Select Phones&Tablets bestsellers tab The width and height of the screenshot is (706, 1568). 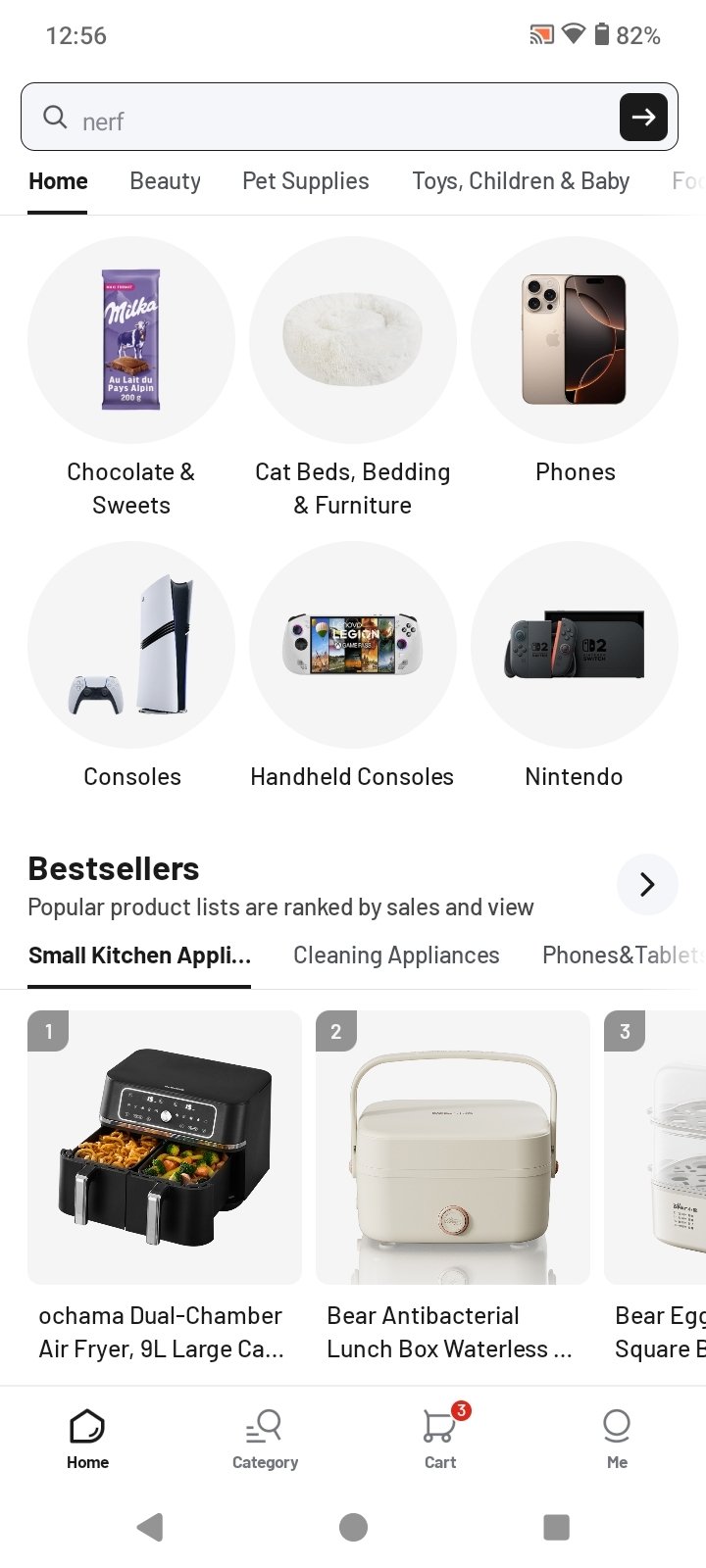(x=620, y=955)
